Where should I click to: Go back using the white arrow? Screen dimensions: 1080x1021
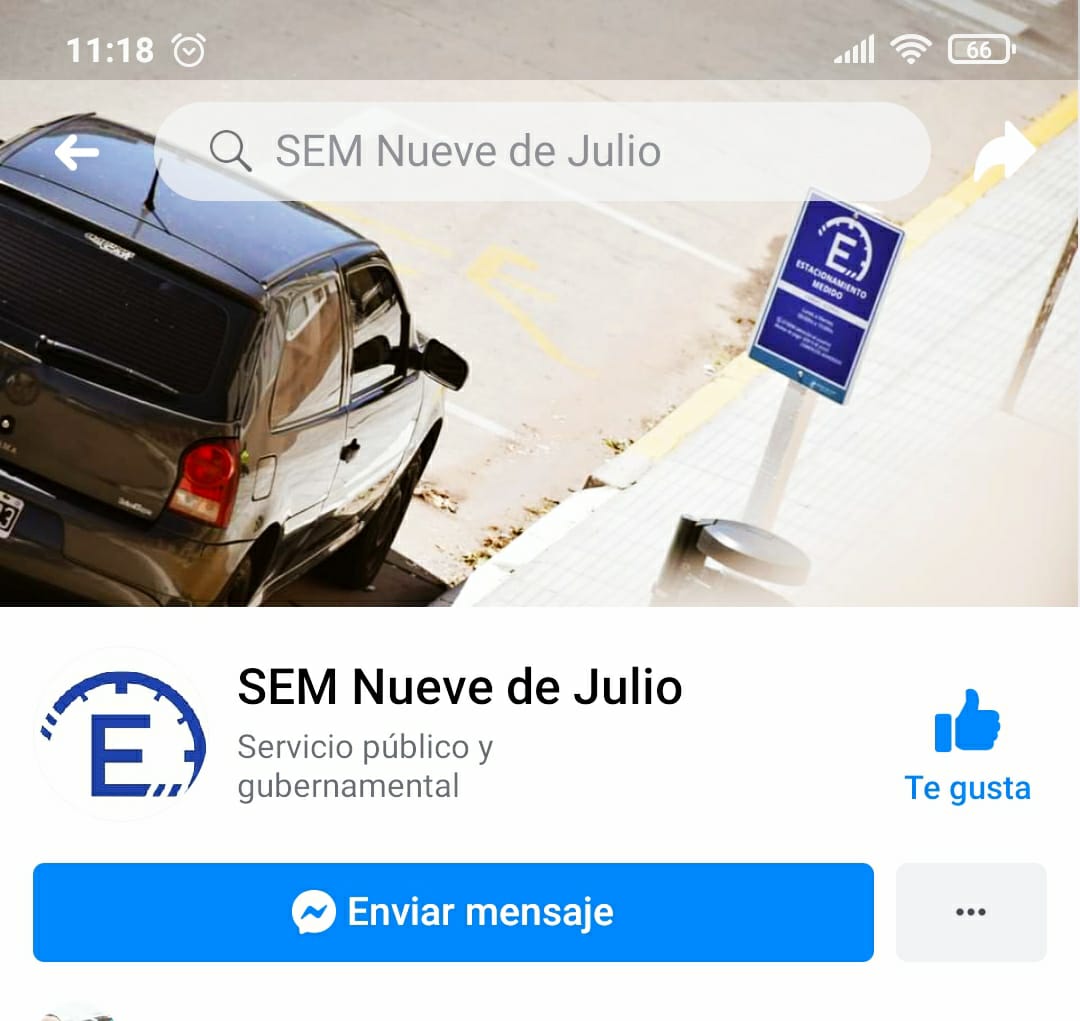77,153
